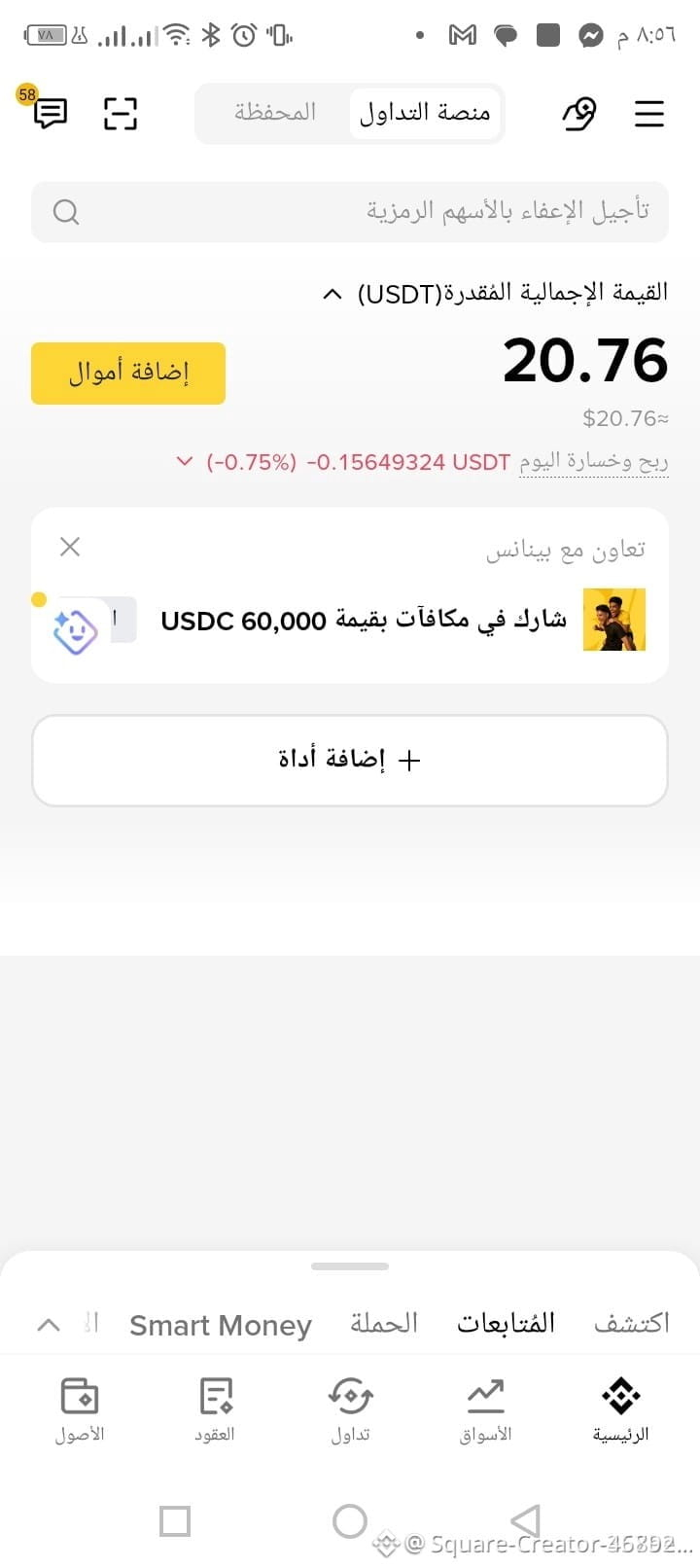
Task: Switch to the الحملة tab
Action: tap(384, 1323)
